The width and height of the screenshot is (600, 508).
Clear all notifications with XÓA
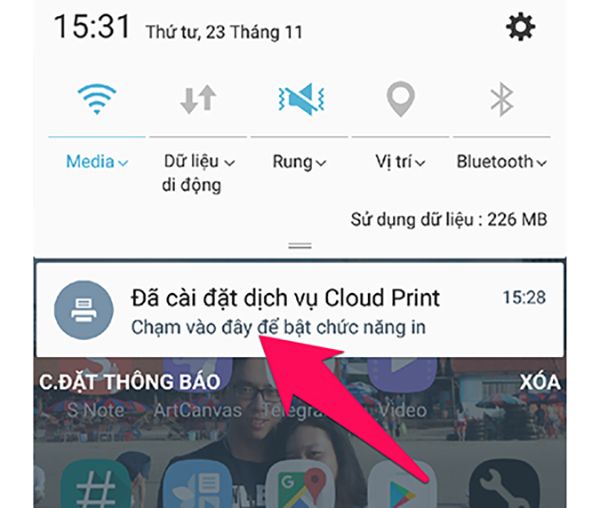click(539, 382)
